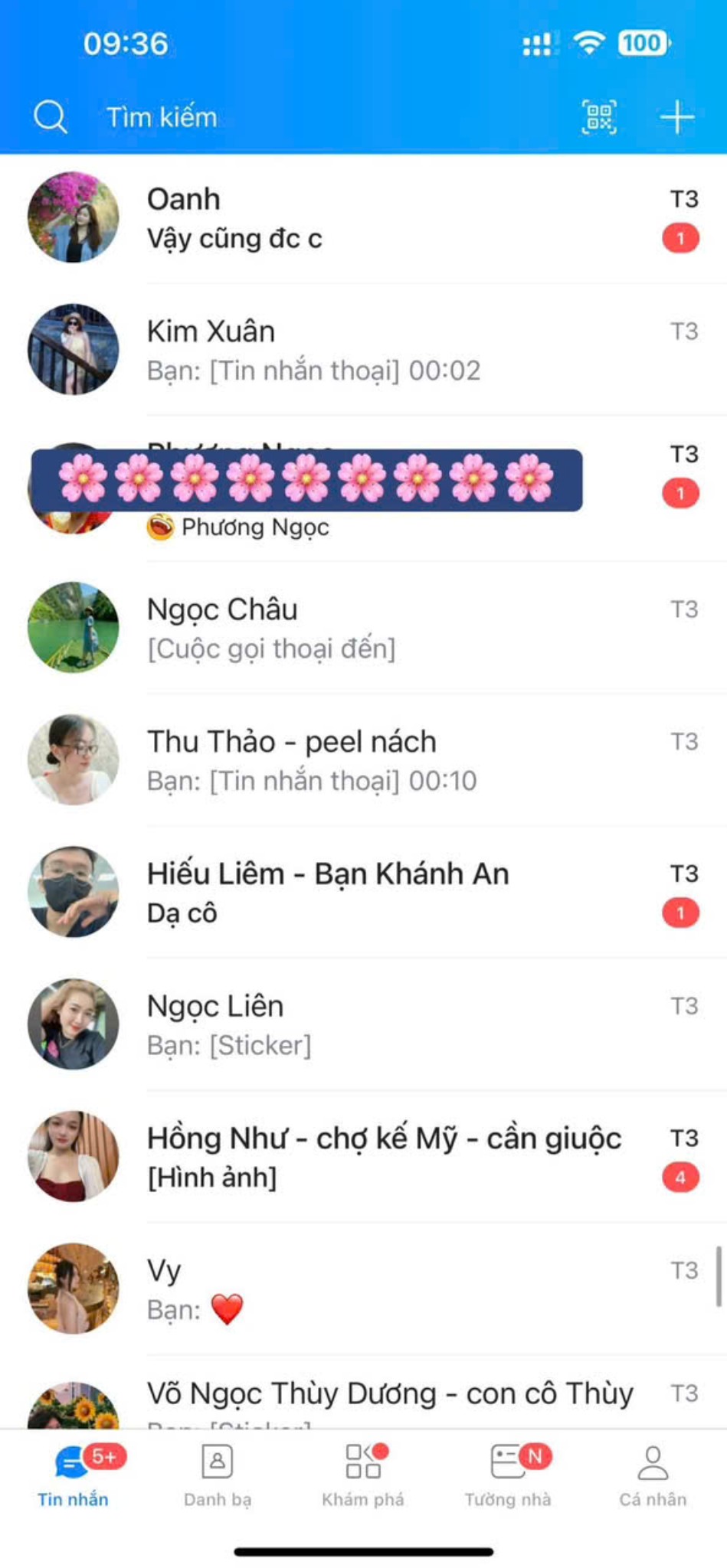Viewport: 727px width, 1568px height.
Task: Open Hiếu Liêm - Bạn Khánh An chat
Action: pos(383,893)
